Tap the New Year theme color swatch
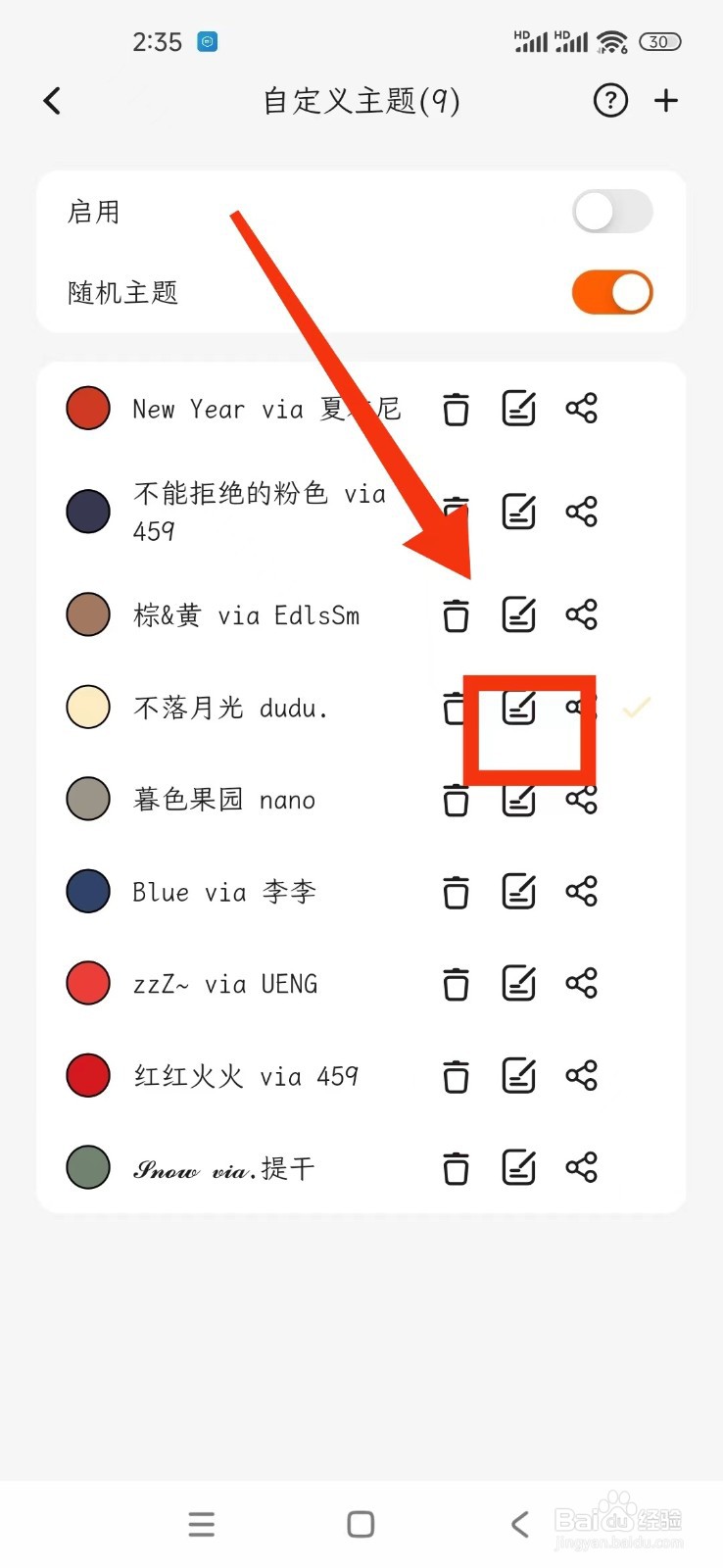Screen dimensions: 723x1568 [87, 409]
